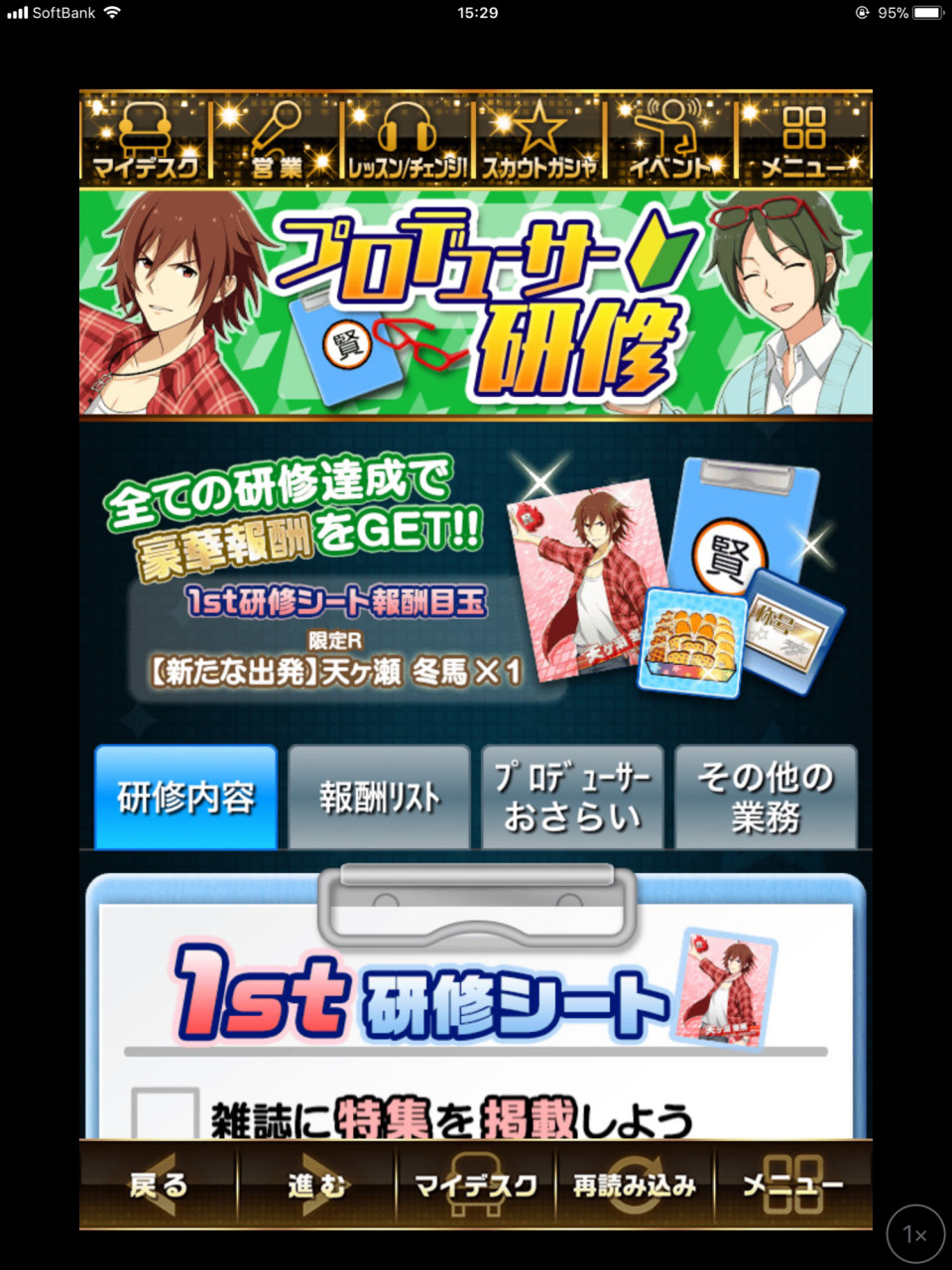Switch to the その他の業務 tab
The height and width of the screenshot is (1270, 952).
(x=766, y=798)
